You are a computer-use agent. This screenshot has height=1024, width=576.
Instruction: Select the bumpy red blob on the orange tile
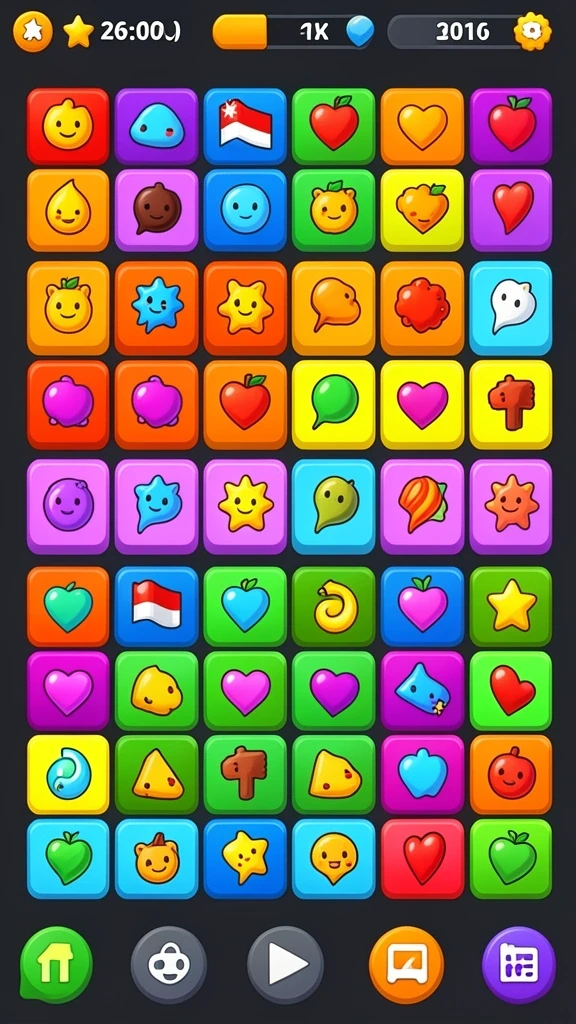423,308
